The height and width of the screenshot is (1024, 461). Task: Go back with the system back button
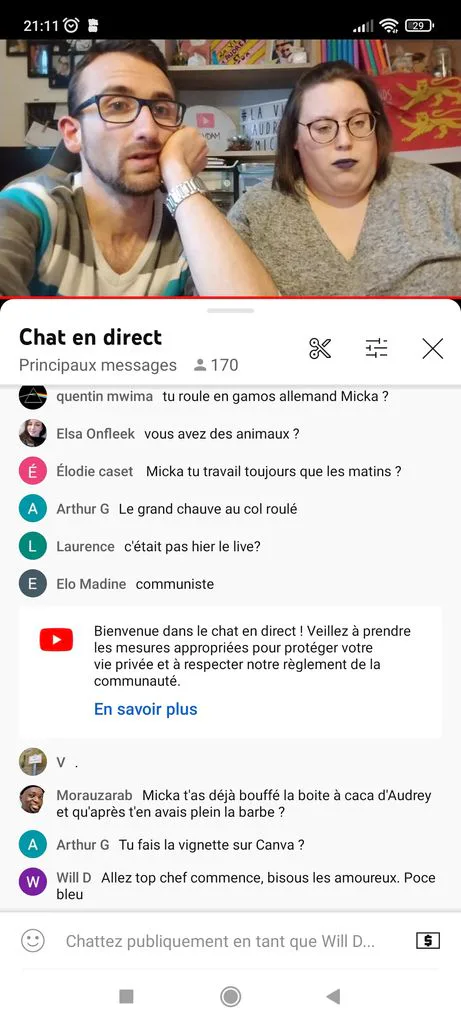333,996
